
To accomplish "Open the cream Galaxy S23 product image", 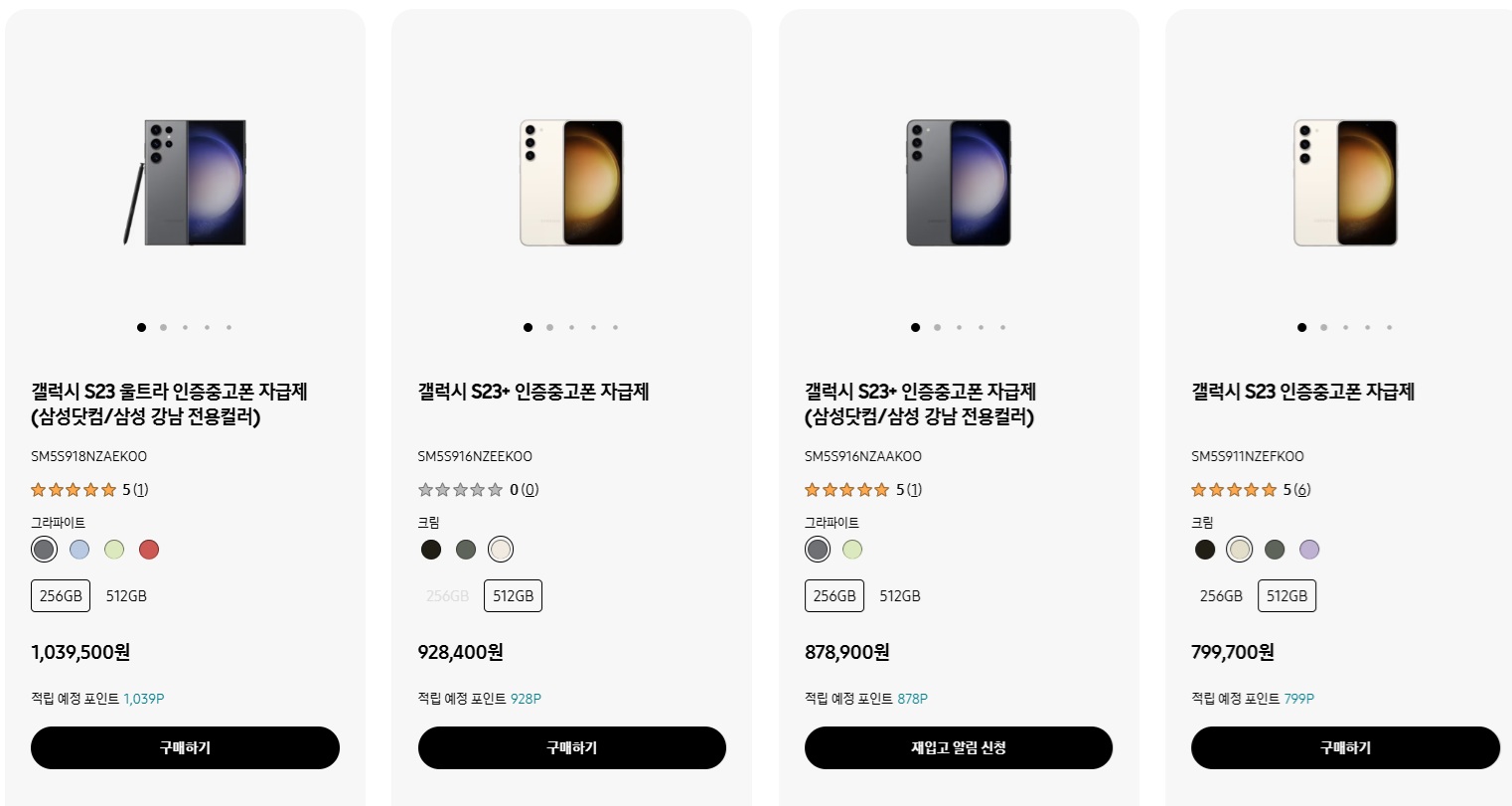I will click(1345, 183).
